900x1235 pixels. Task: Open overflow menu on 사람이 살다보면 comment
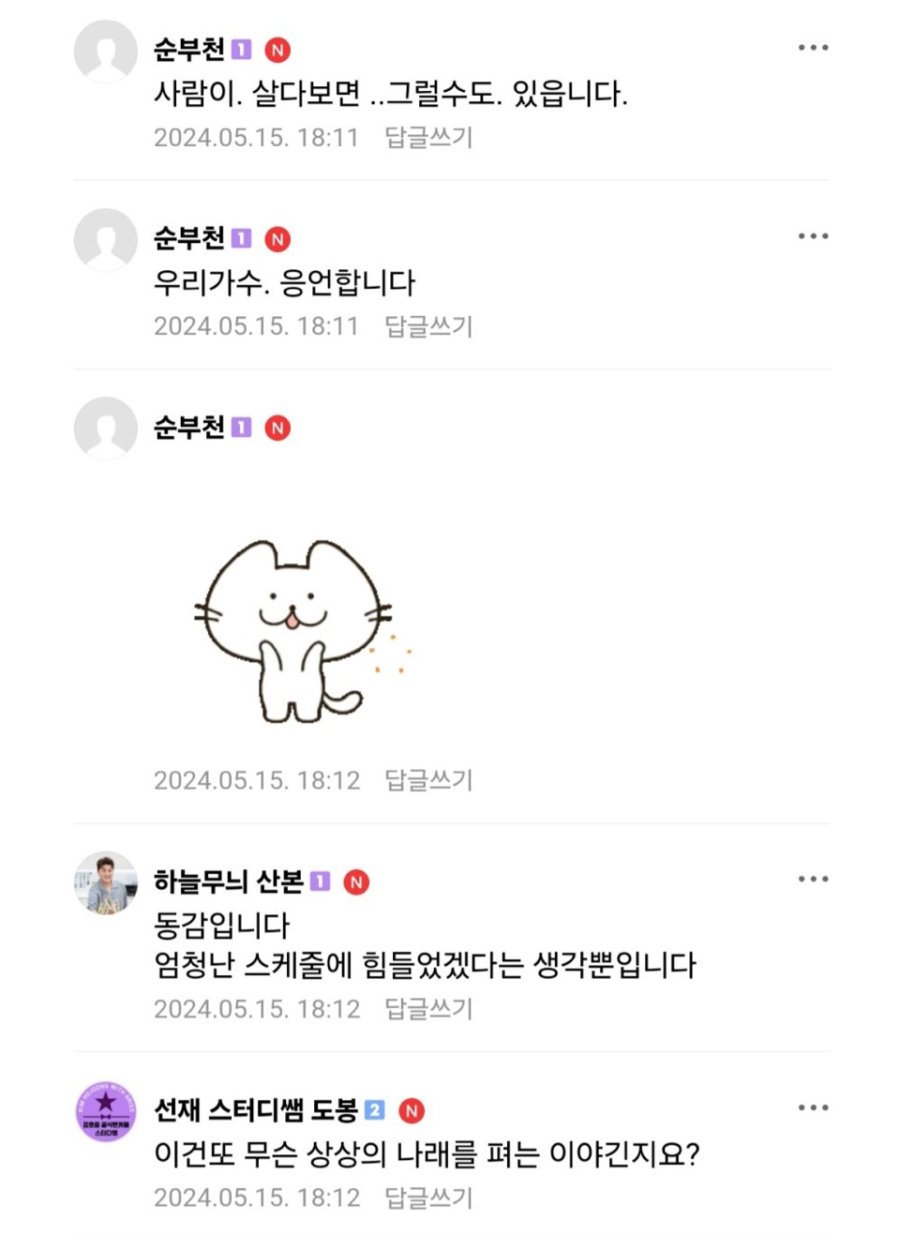pyautogui.click(x=812, y=48)
